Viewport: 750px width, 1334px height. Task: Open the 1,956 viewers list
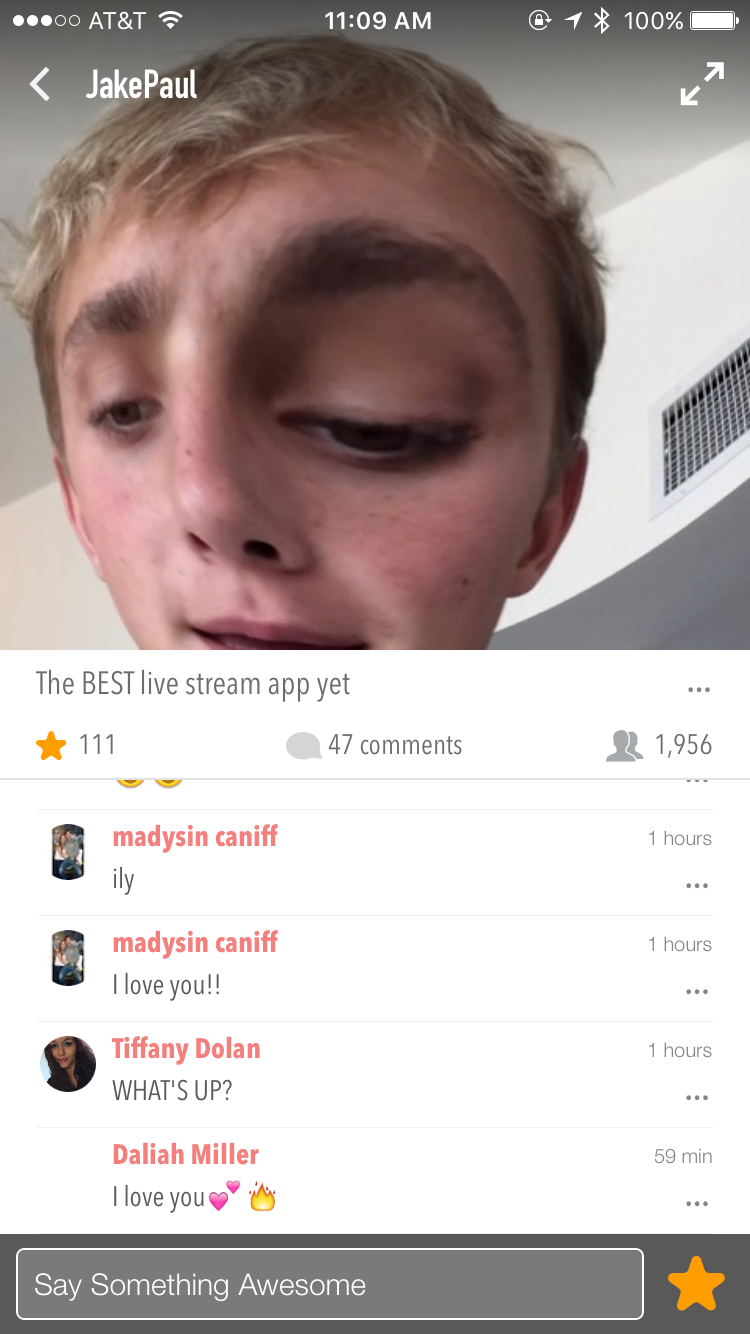coord(660,745)
